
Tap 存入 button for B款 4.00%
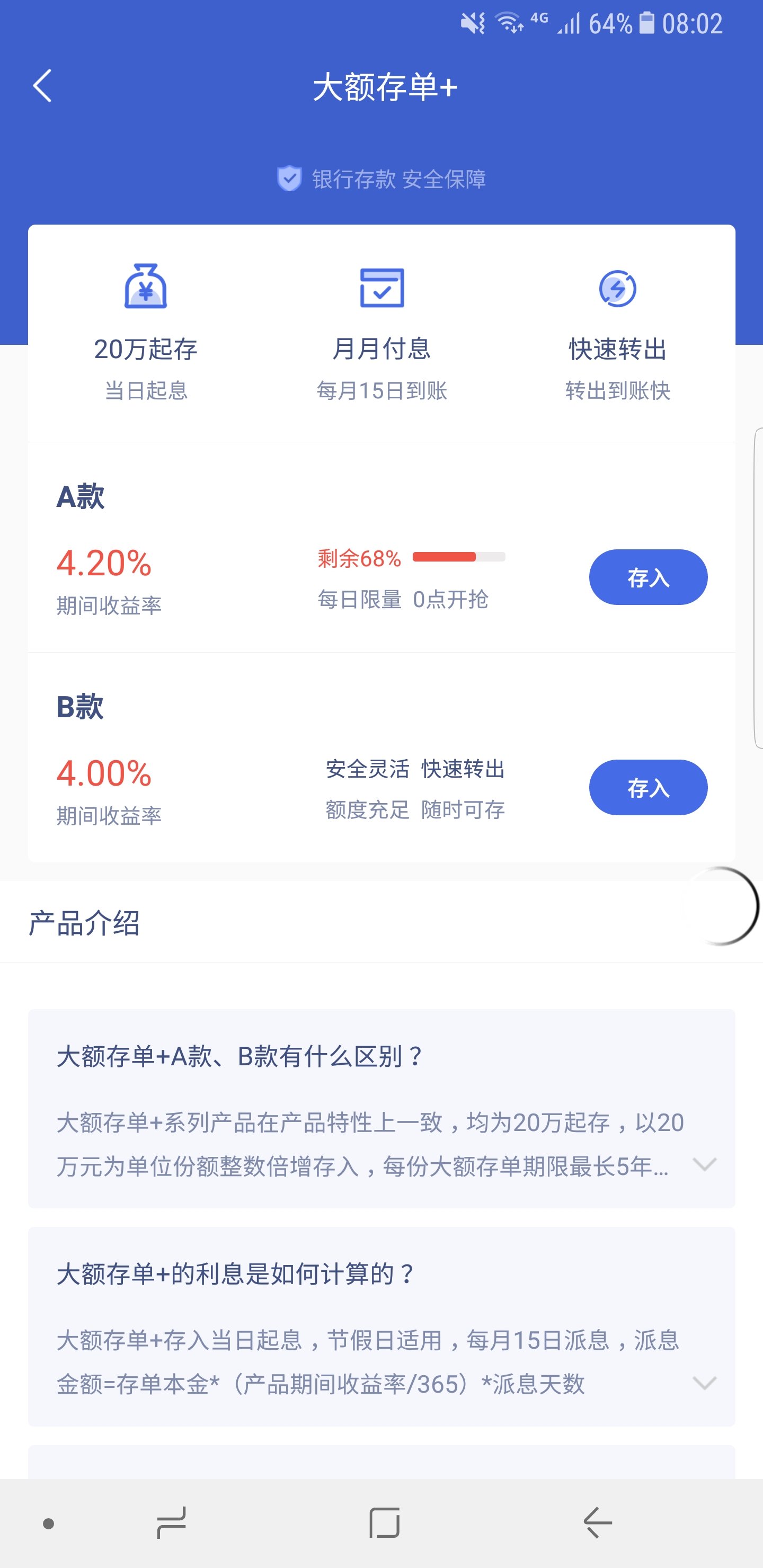(647, 787)
